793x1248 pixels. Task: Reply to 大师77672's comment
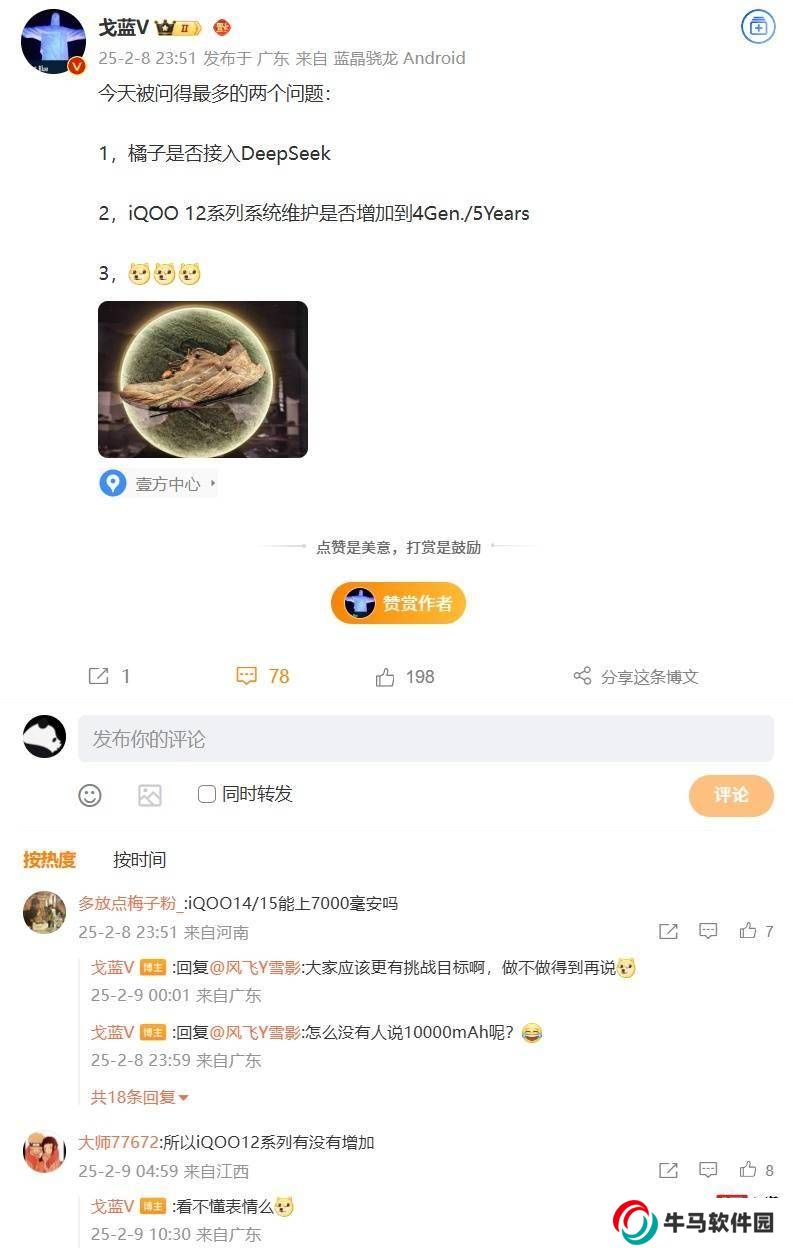pyautogui.click(x=708, y=1170)
